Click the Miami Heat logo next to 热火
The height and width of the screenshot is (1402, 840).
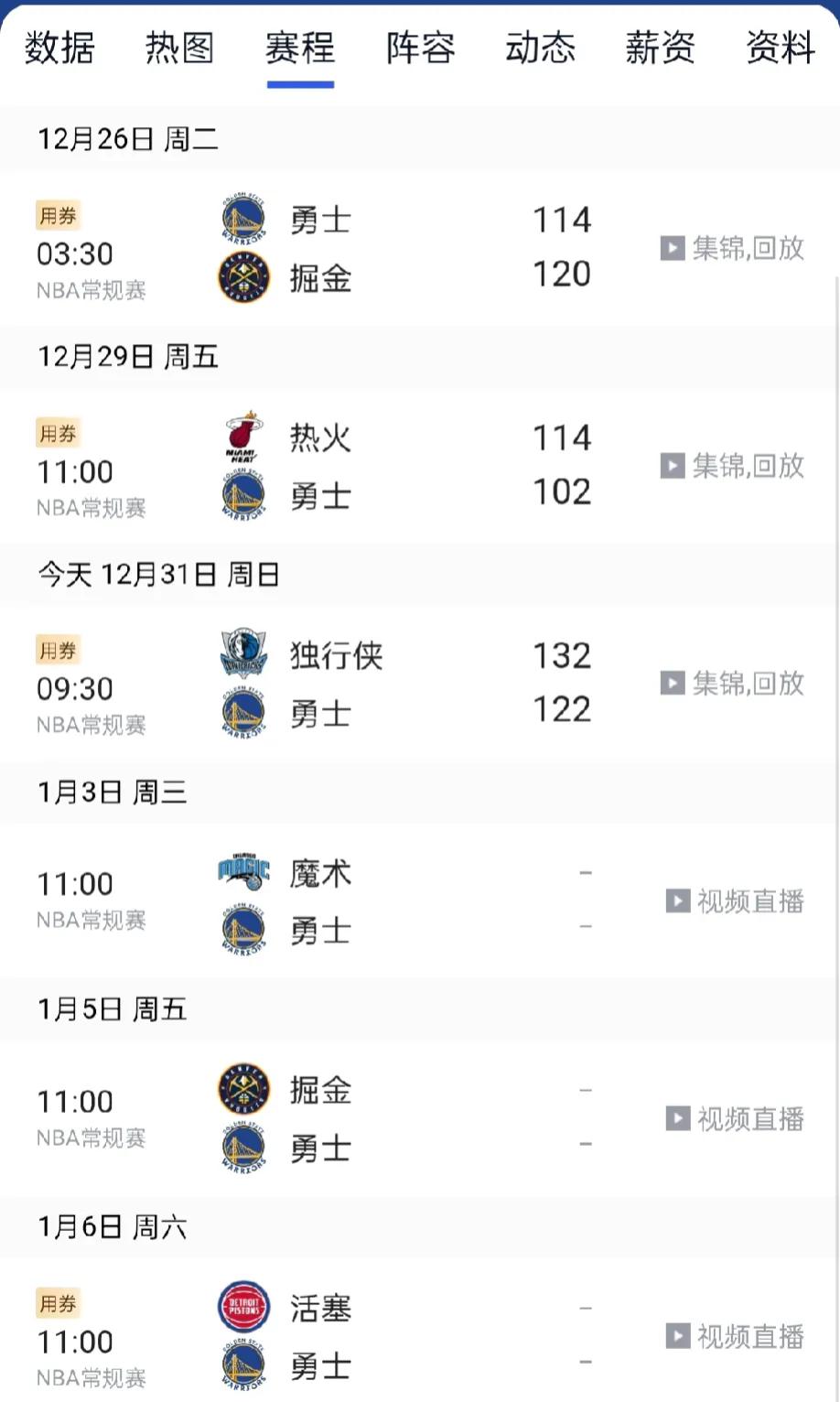242,437
